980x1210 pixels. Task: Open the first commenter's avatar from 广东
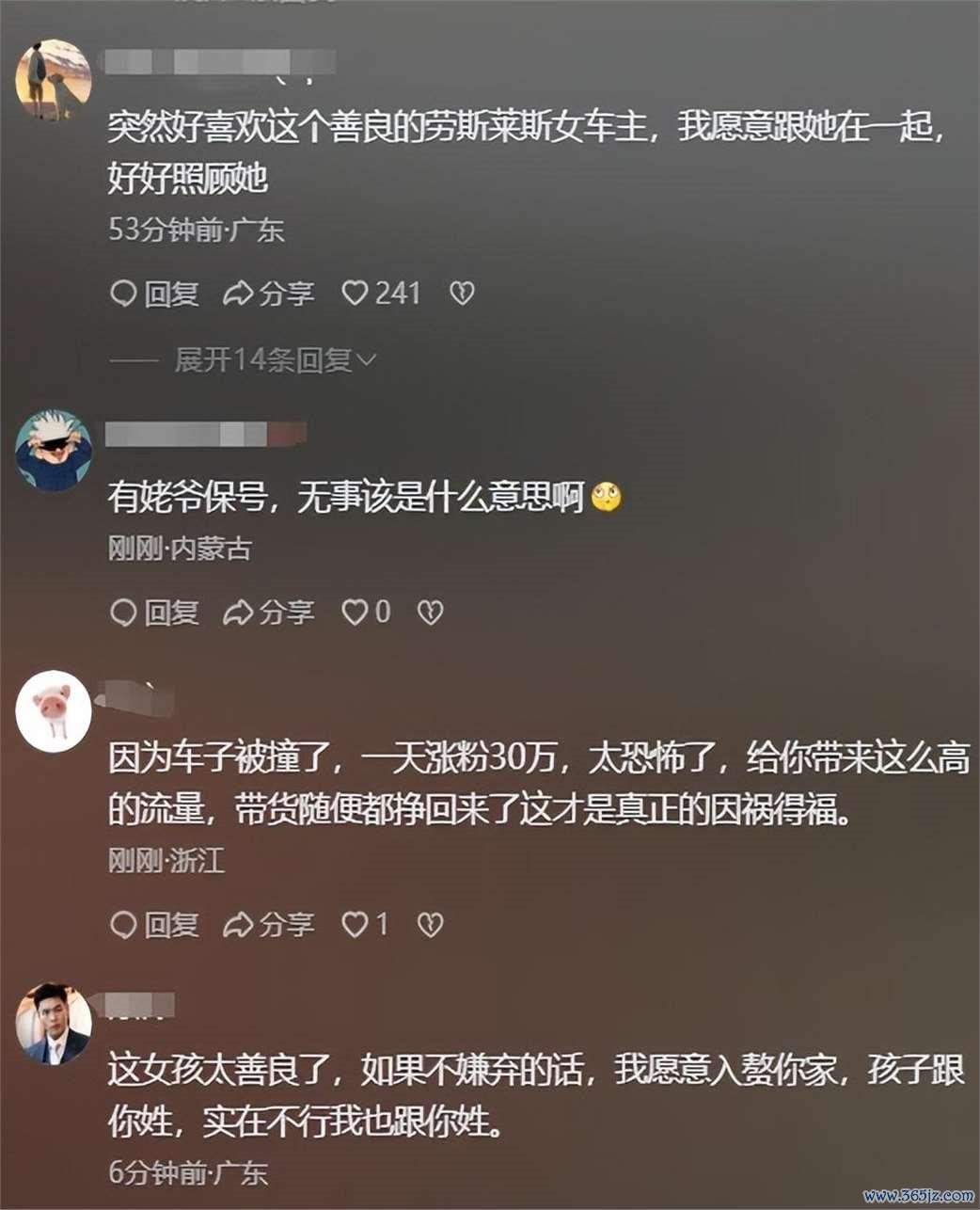[x=54, y=79]
